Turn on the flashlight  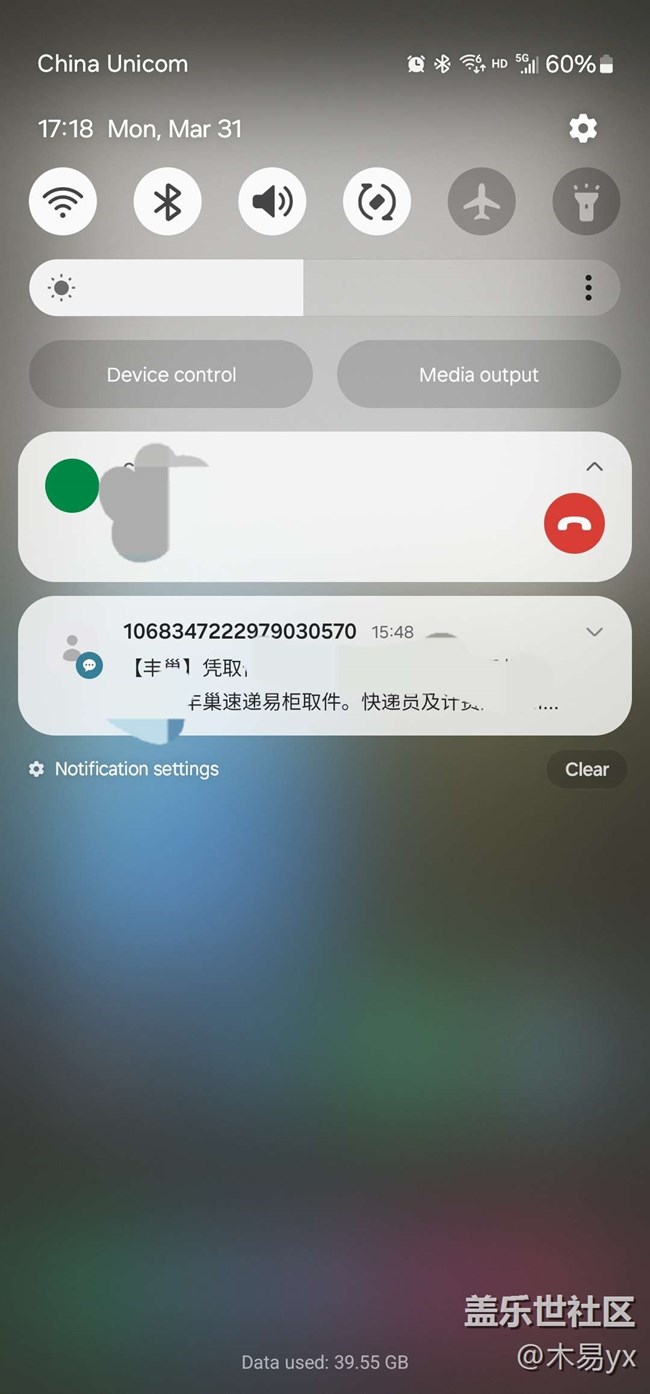pos(586,202)
